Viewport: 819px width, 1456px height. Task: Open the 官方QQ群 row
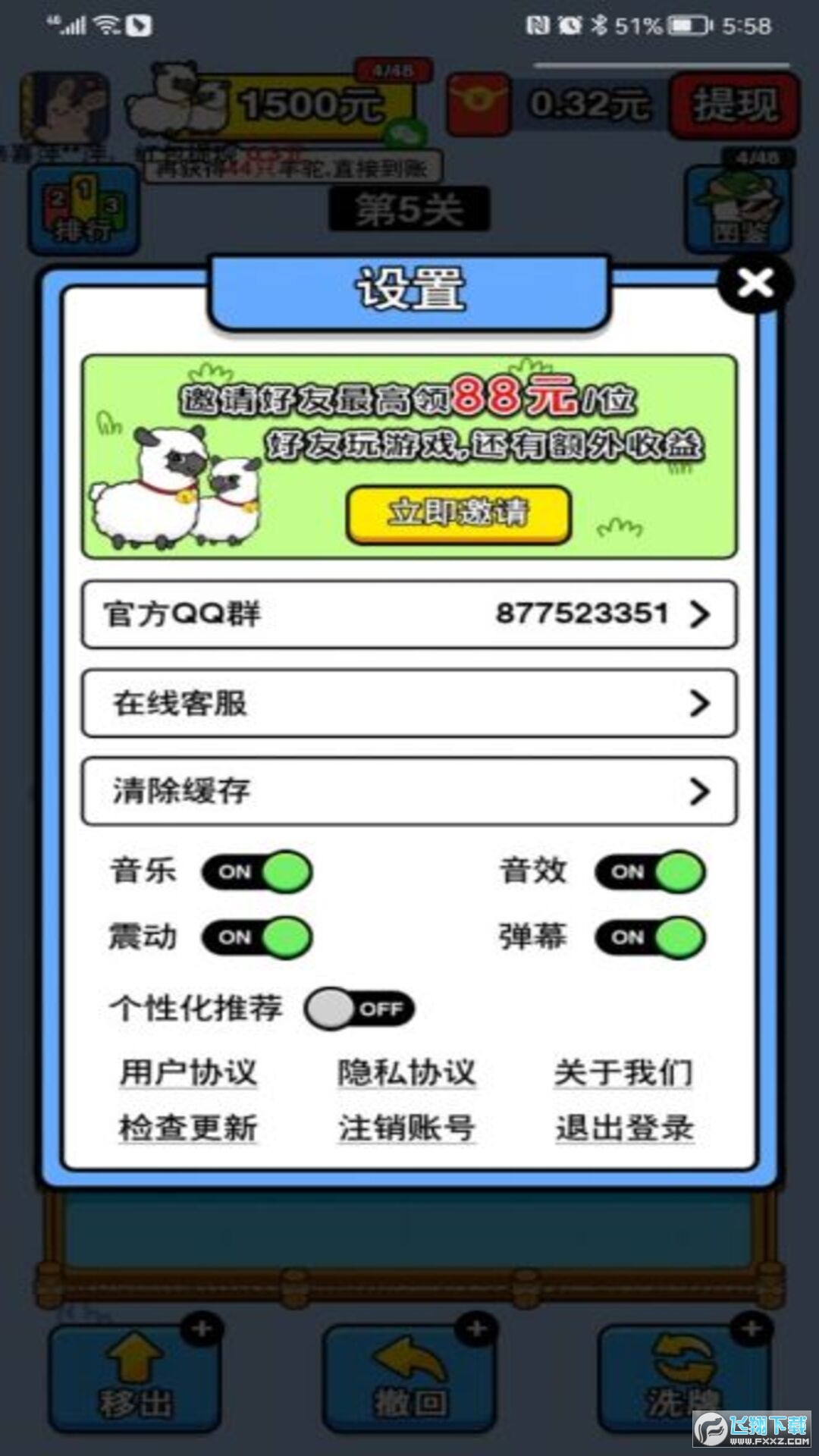pyautogui.click(x=409, y=614)
